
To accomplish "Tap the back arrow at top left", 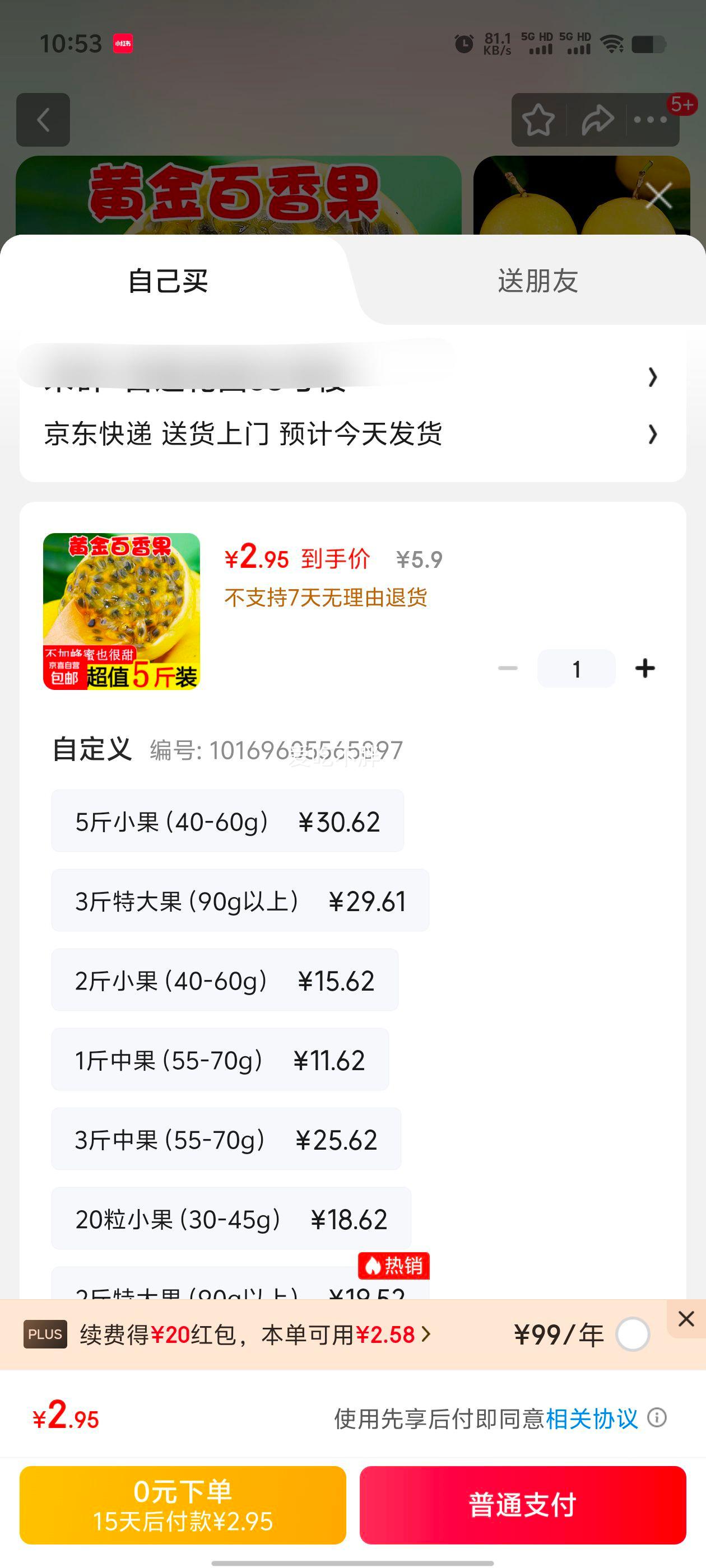I will coord(43,119).
